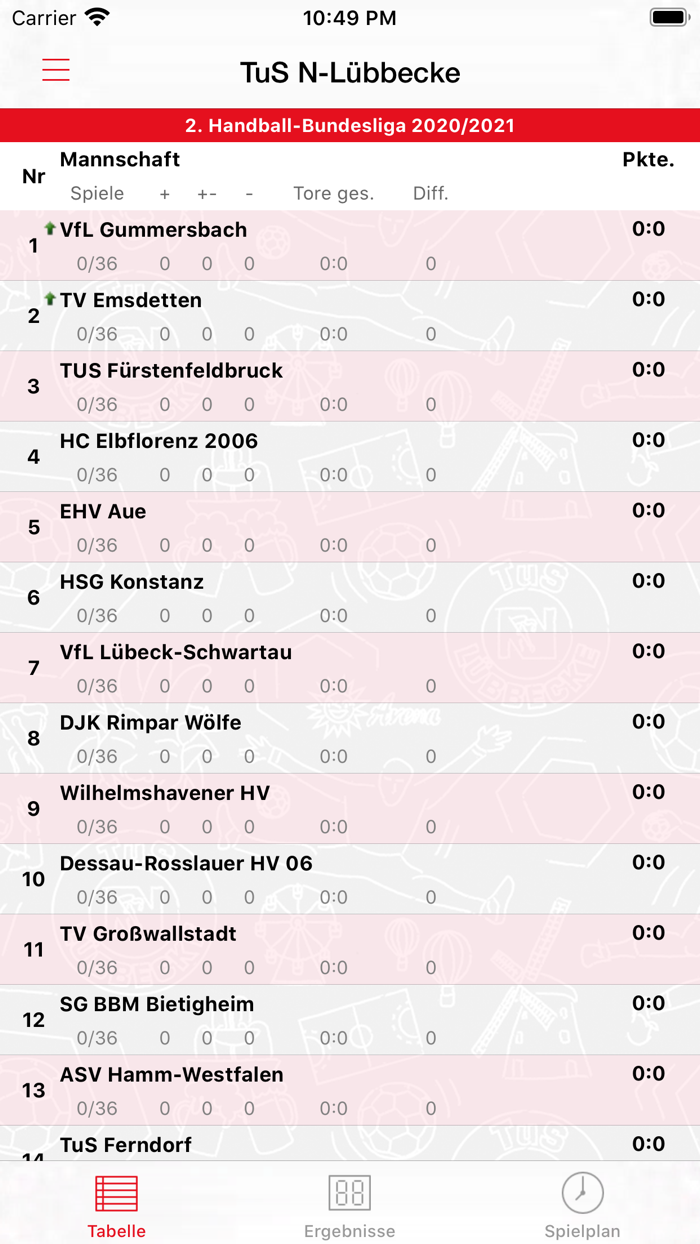Screen dimensions: 700x1244
Task: Open the hamburger drawer menu
Action: (56, 70)
